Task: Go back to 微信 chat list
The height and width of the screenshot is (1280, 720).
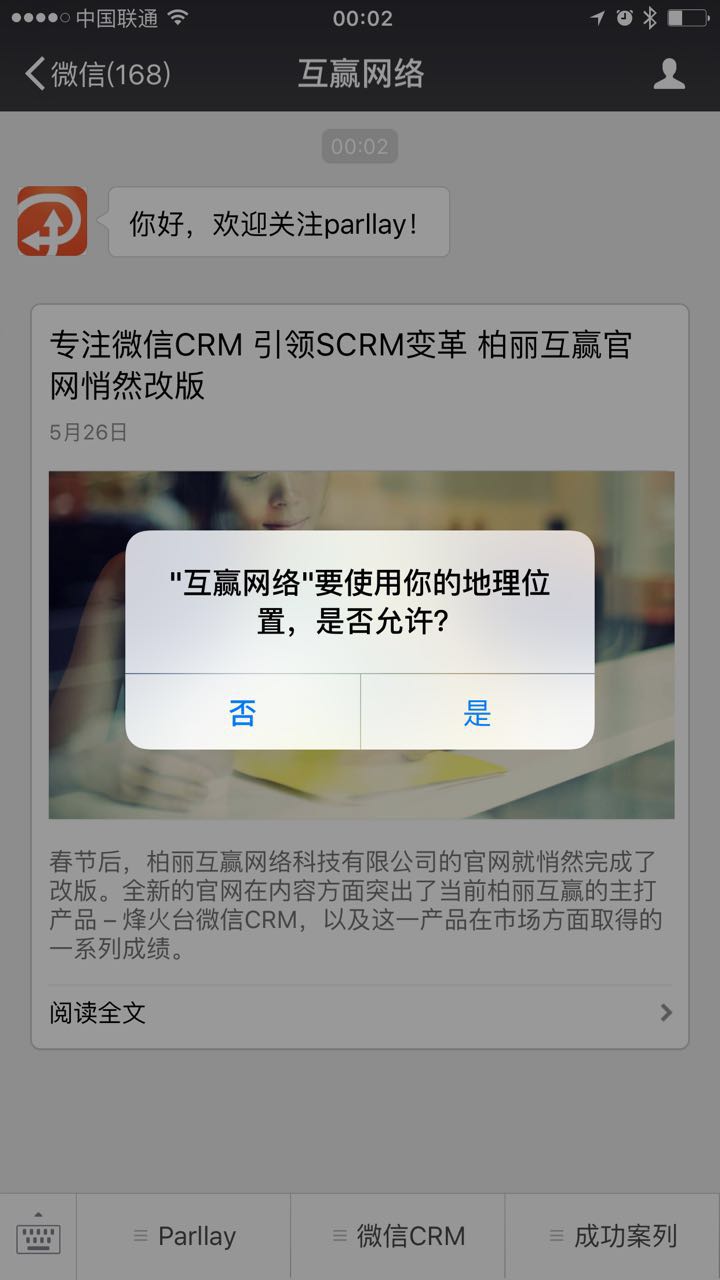Action: click(x=97, y=74)
